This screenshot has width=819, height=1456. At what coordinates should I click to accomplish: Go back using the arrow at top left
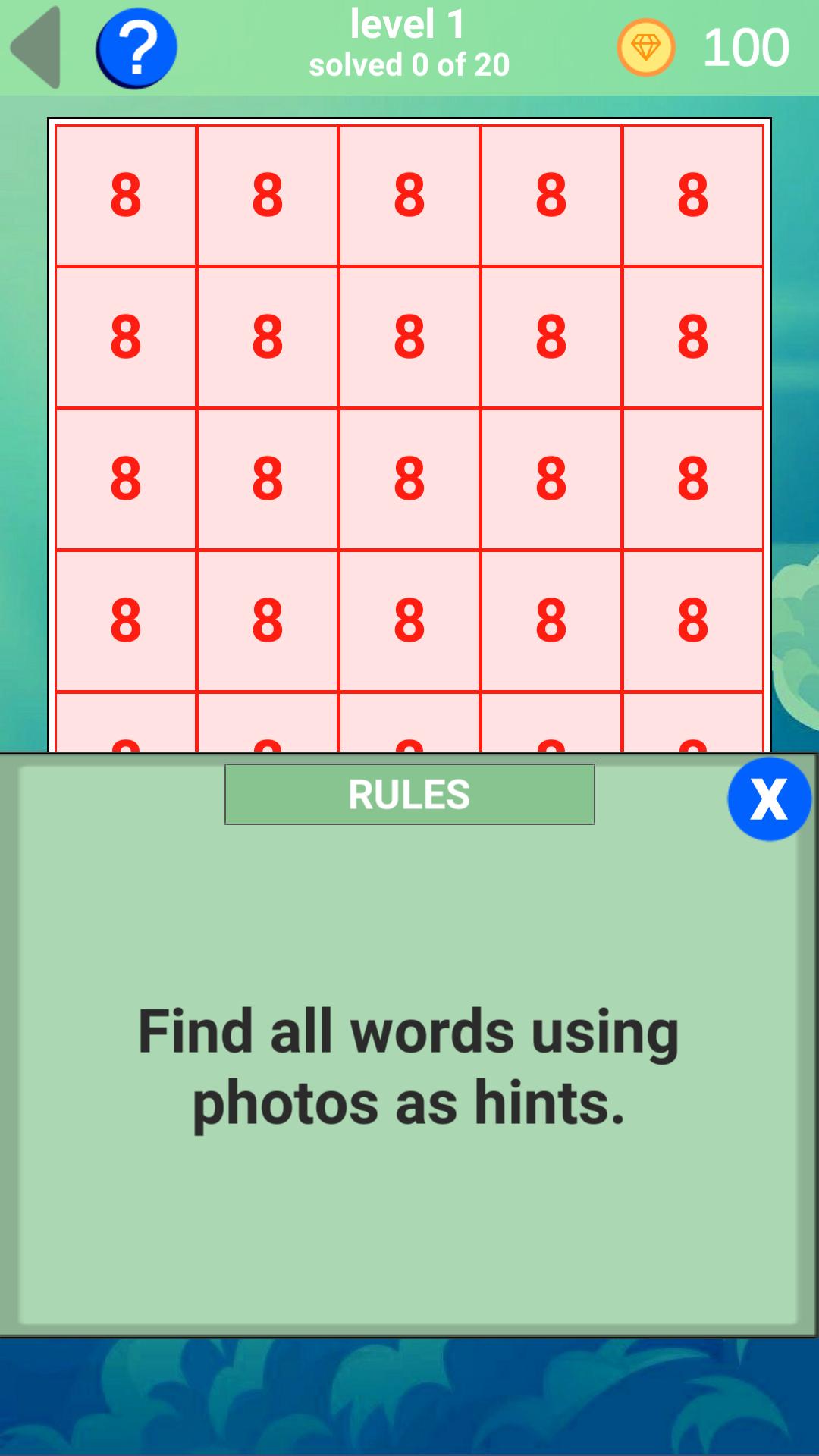click(36, 47)
